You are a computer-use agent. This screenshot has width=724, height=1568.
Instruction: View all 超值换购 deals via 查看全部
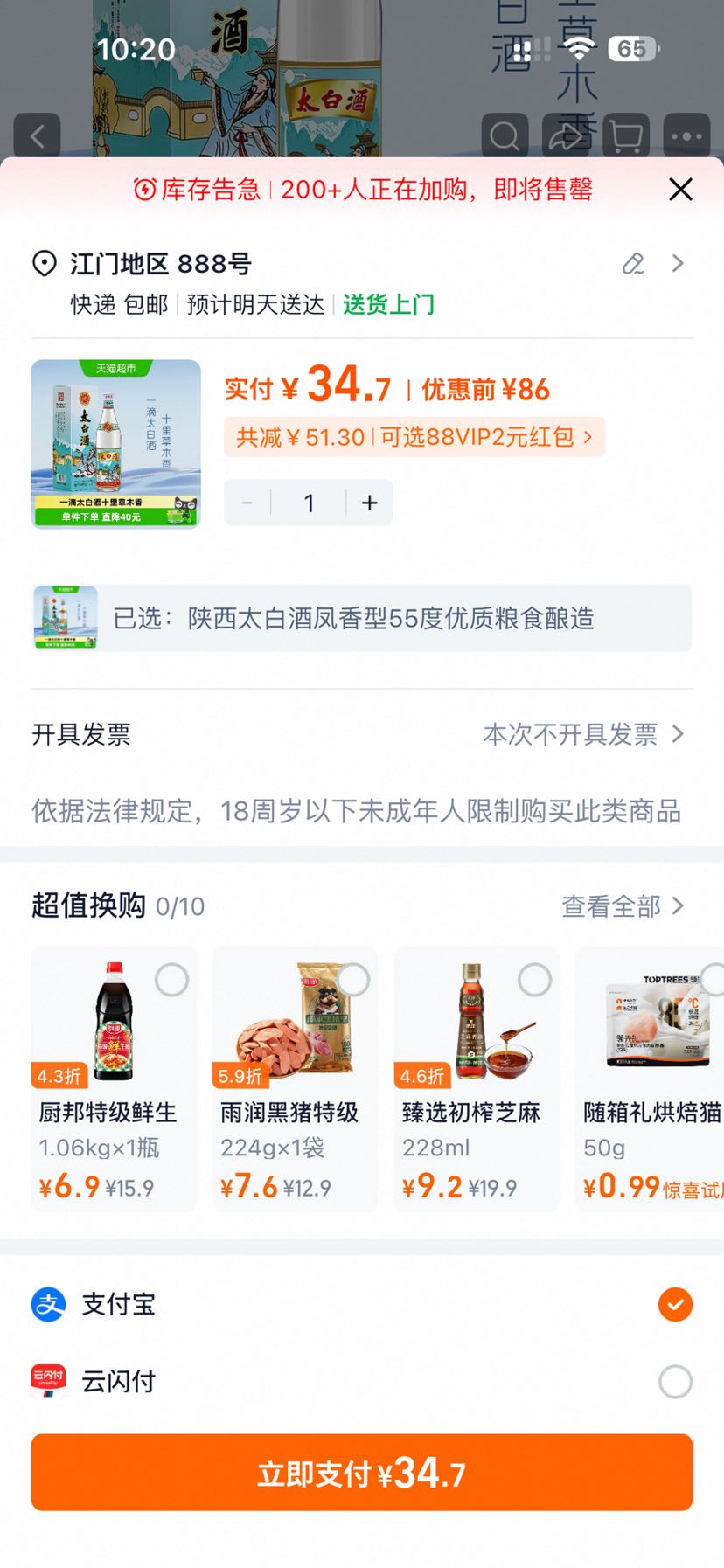tap(623, 906)
